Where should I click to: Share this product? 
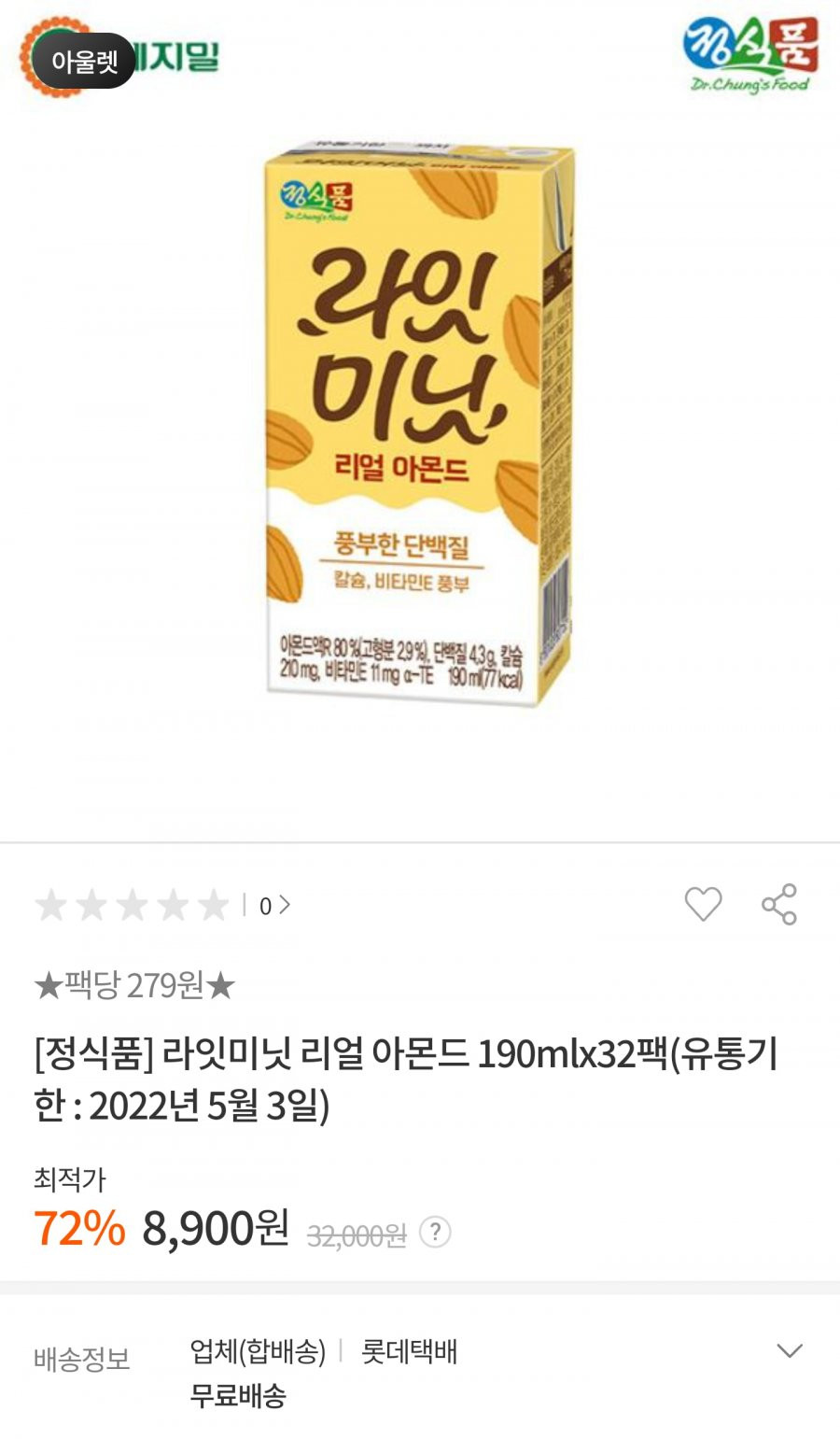pos(779,904)
